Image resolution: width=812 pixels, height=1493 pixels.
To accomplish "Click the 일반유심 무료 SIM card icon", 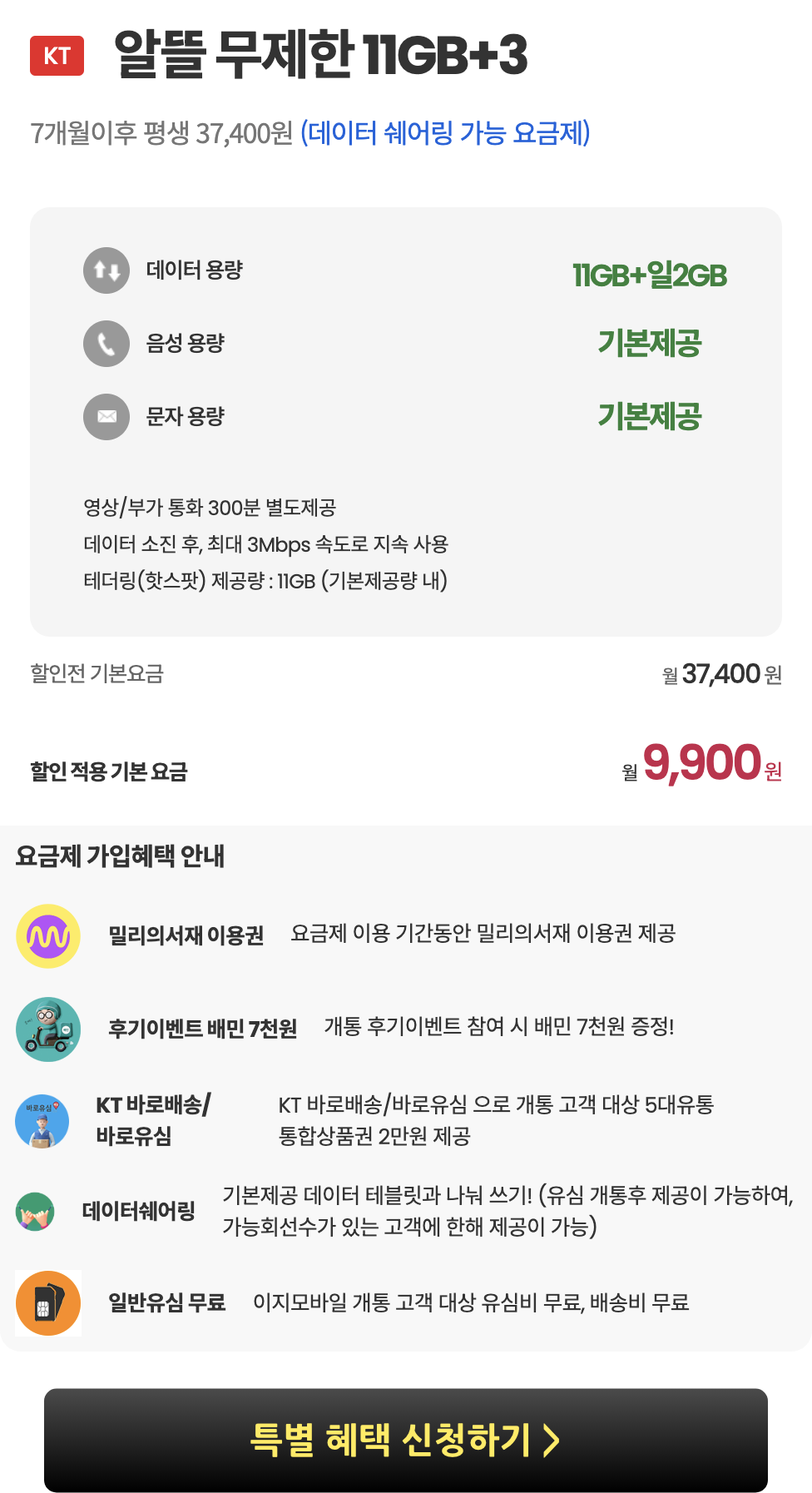I will (48, 1303).
